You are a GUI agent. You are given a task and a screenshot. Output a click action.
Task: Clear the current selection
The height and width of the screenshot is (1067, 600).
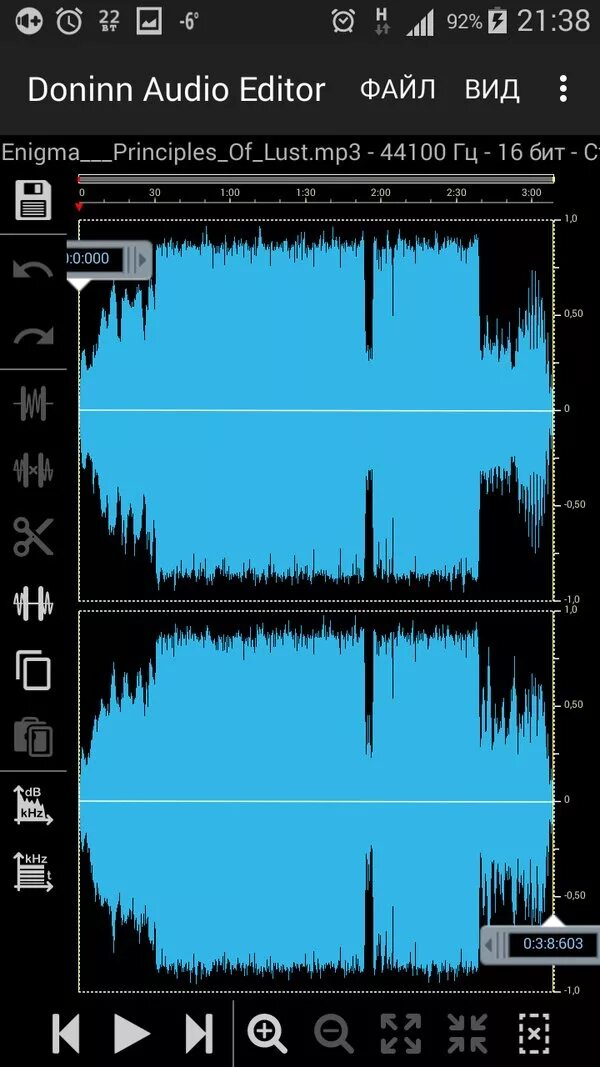[x=534, y=1033]
